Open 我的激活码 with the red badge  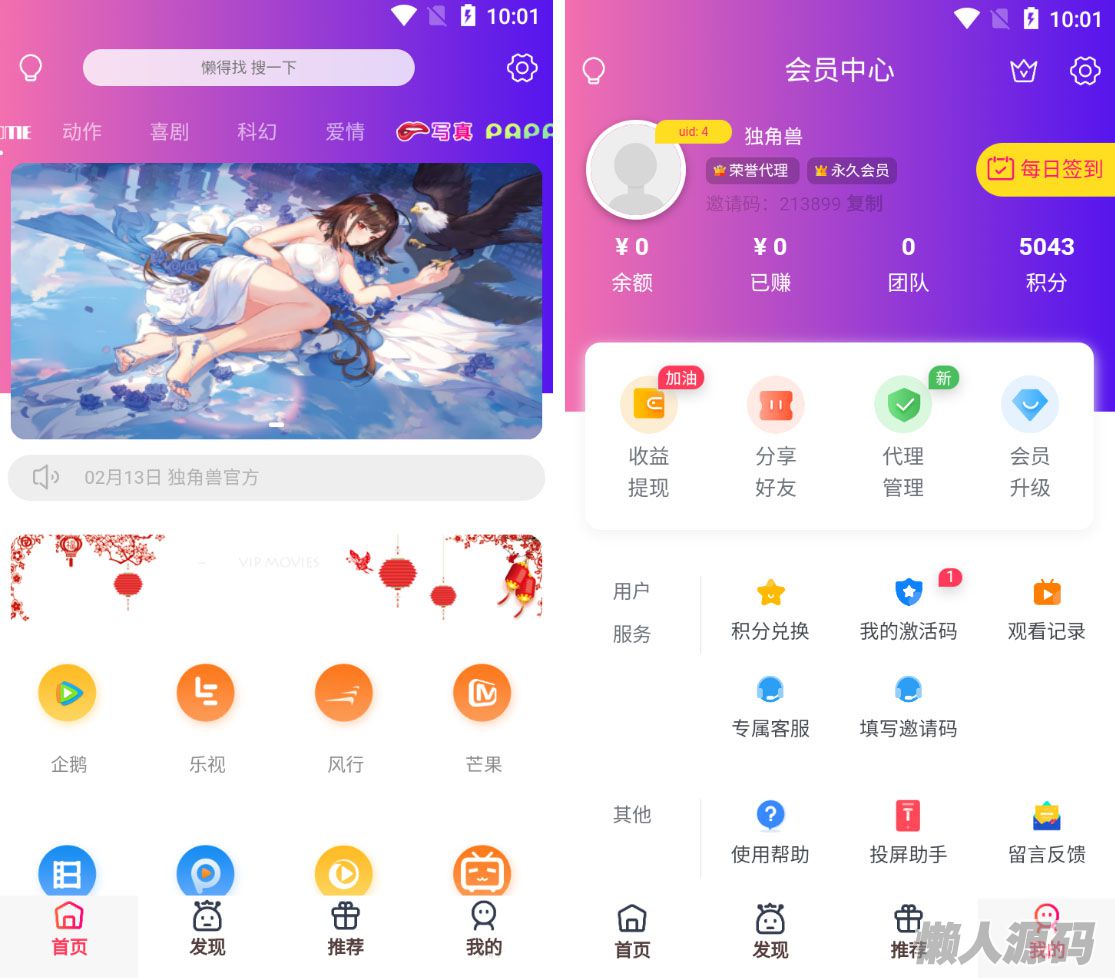[908, 609]
